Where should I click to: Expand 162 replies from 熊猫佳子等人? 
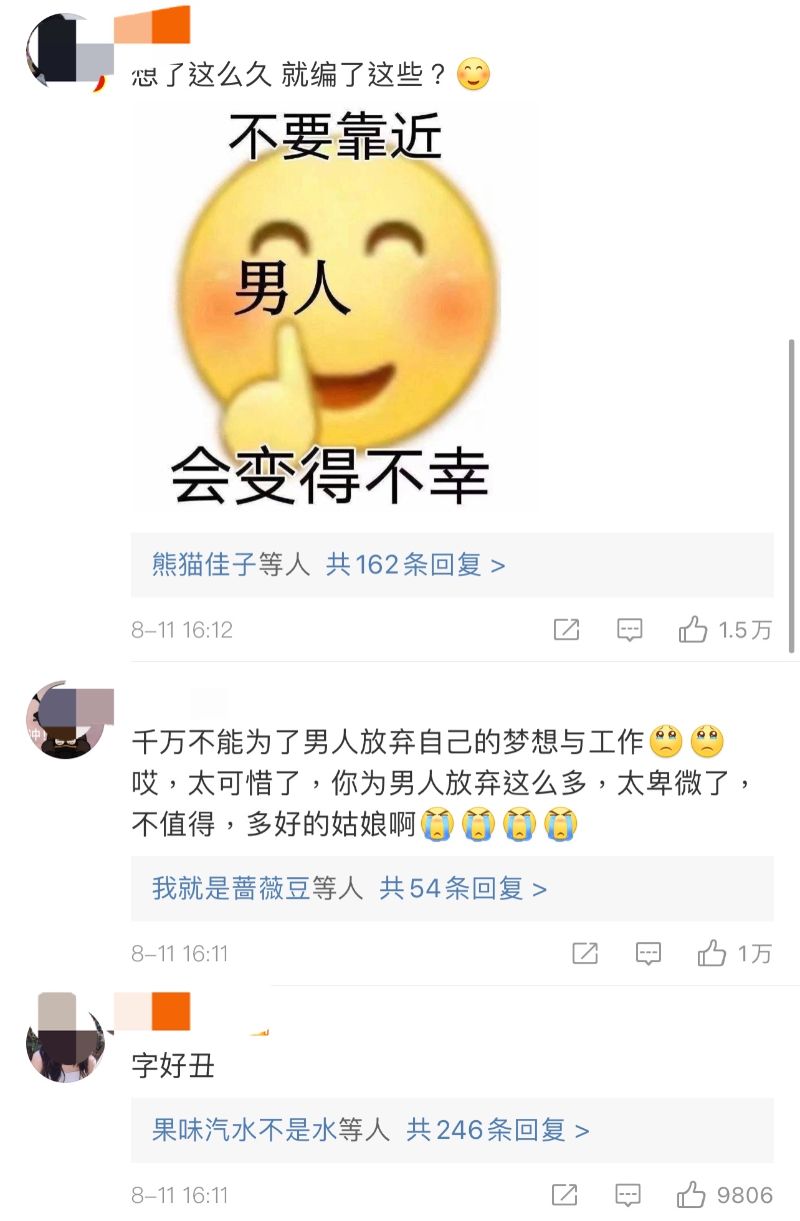pos(329,565)
